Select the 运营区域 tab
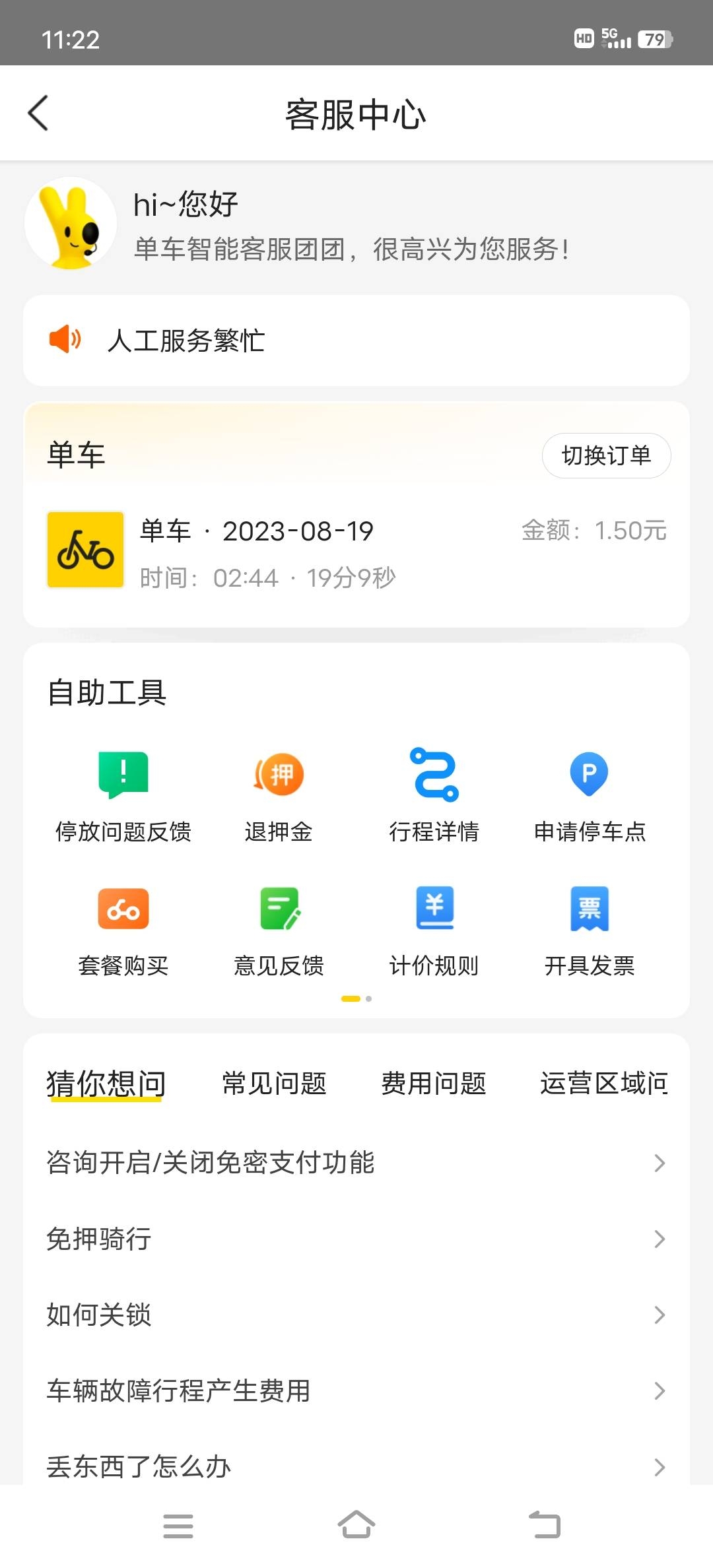The image size is (713, 1568). (x=603, y=1084)
